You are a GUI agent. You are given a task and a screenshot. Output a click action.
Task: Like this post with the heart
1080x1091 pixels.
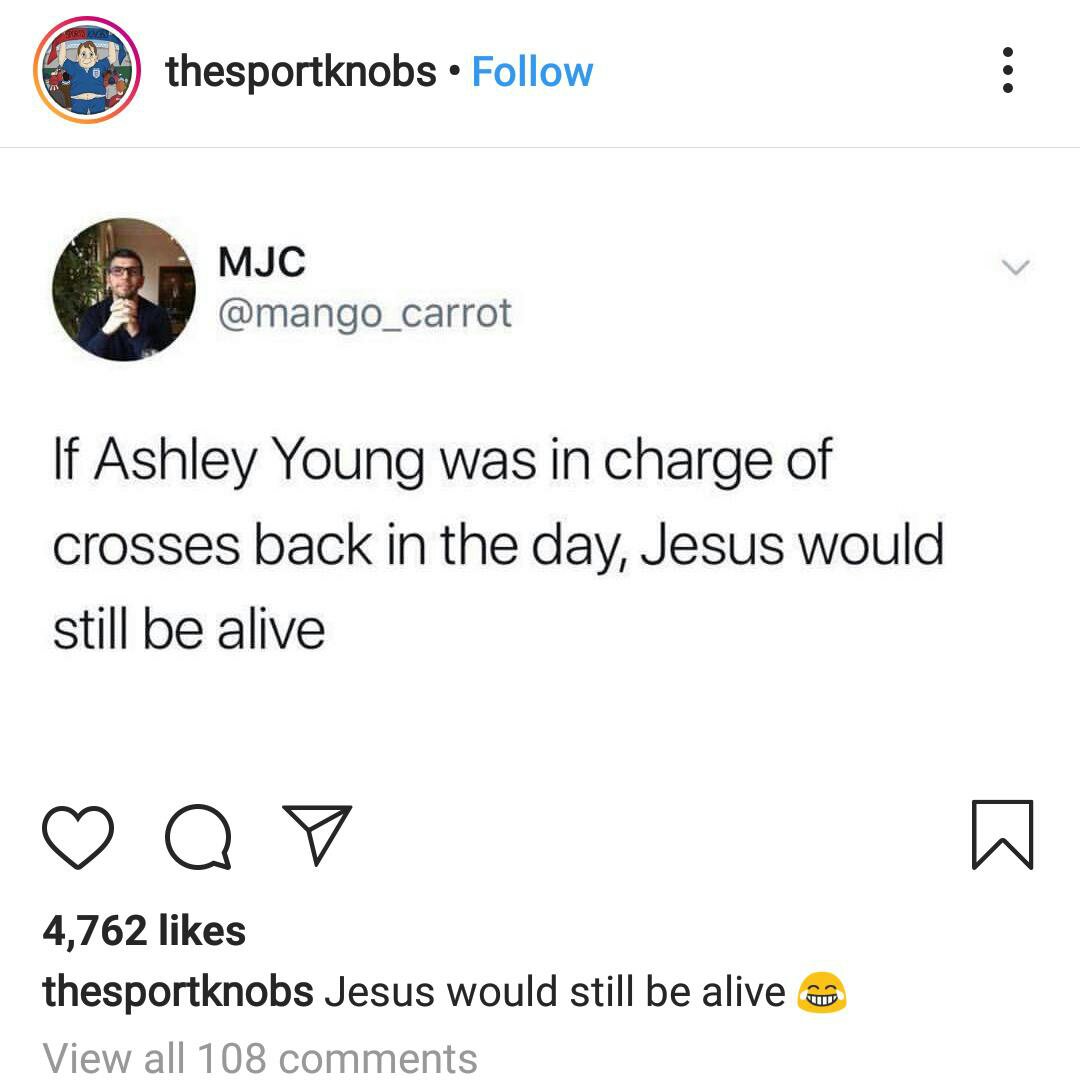coord(78,836)
